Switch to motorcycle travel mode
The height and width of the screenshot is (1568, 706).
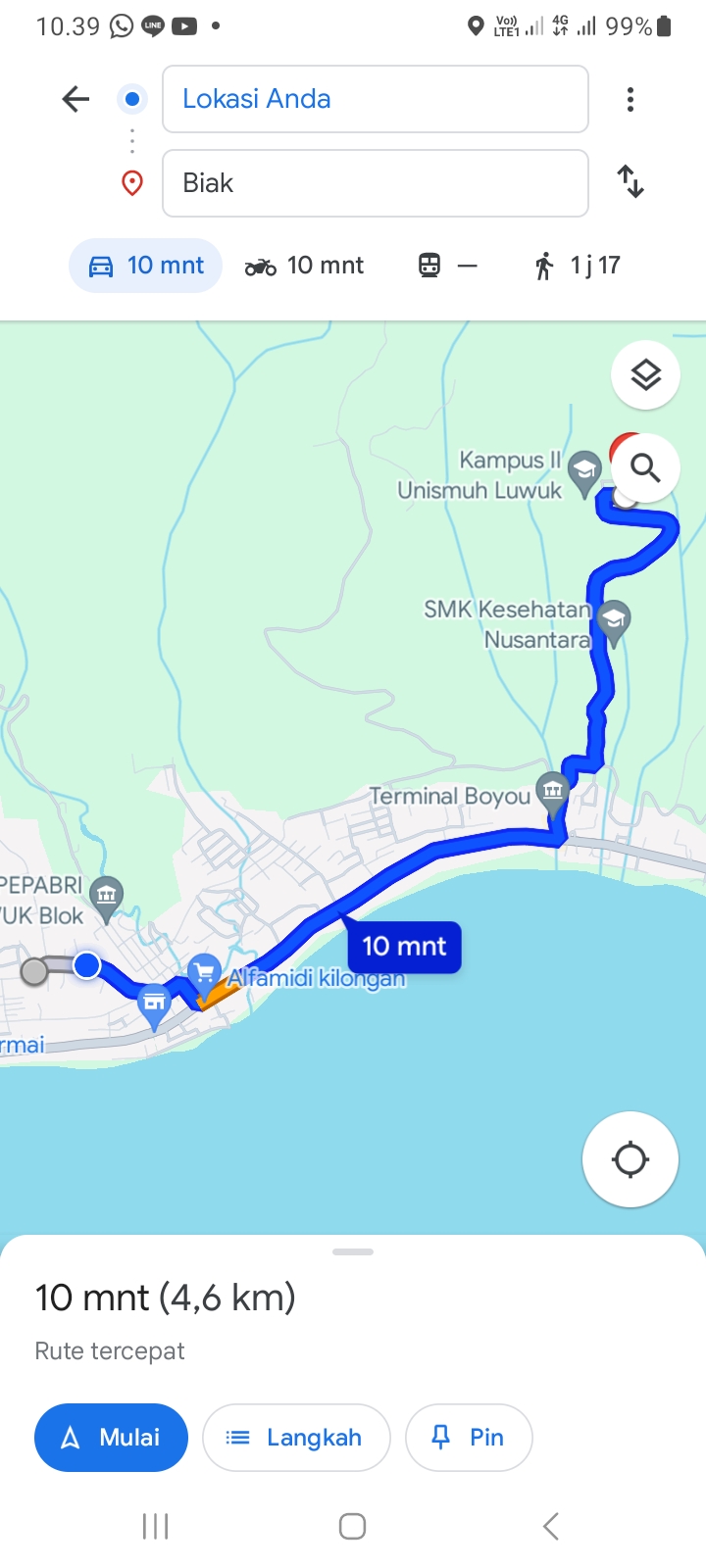[304, 266]
